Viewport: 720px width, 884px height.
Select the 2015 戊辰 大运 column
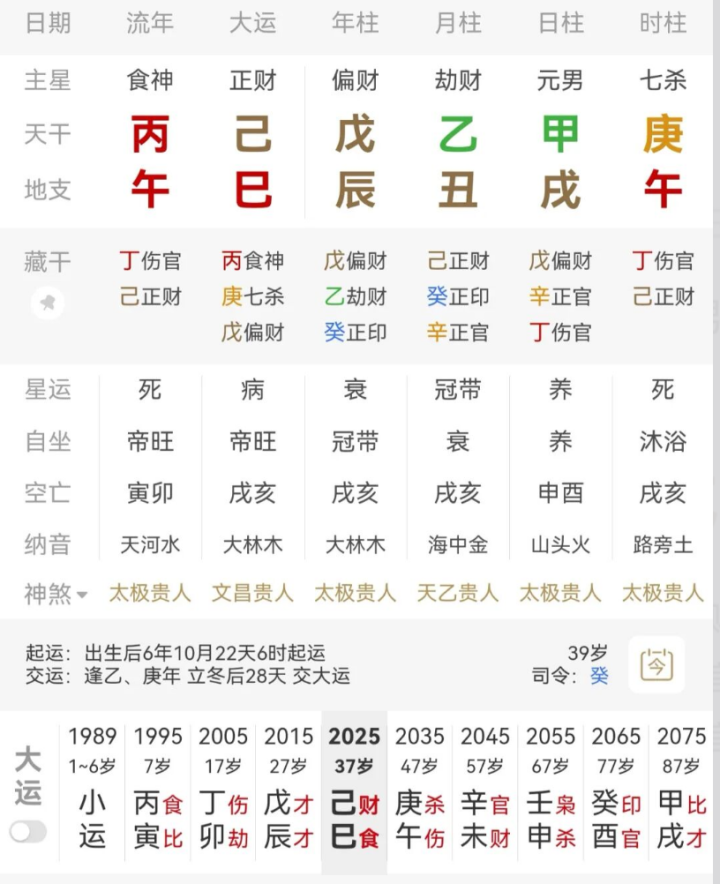point(289,785)
